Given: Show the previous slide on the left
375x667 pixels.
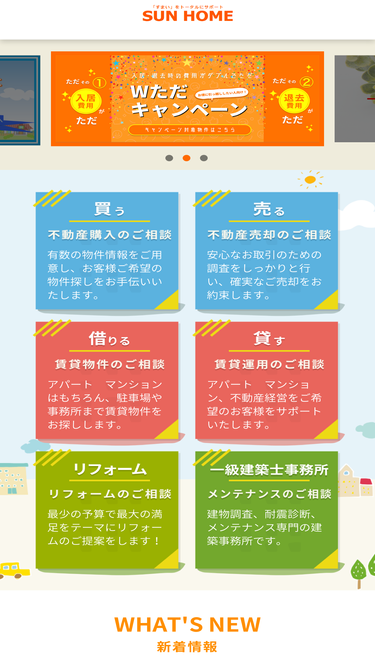Looking at the screenshot, I should pyautogui.click(x=20, y=100).
